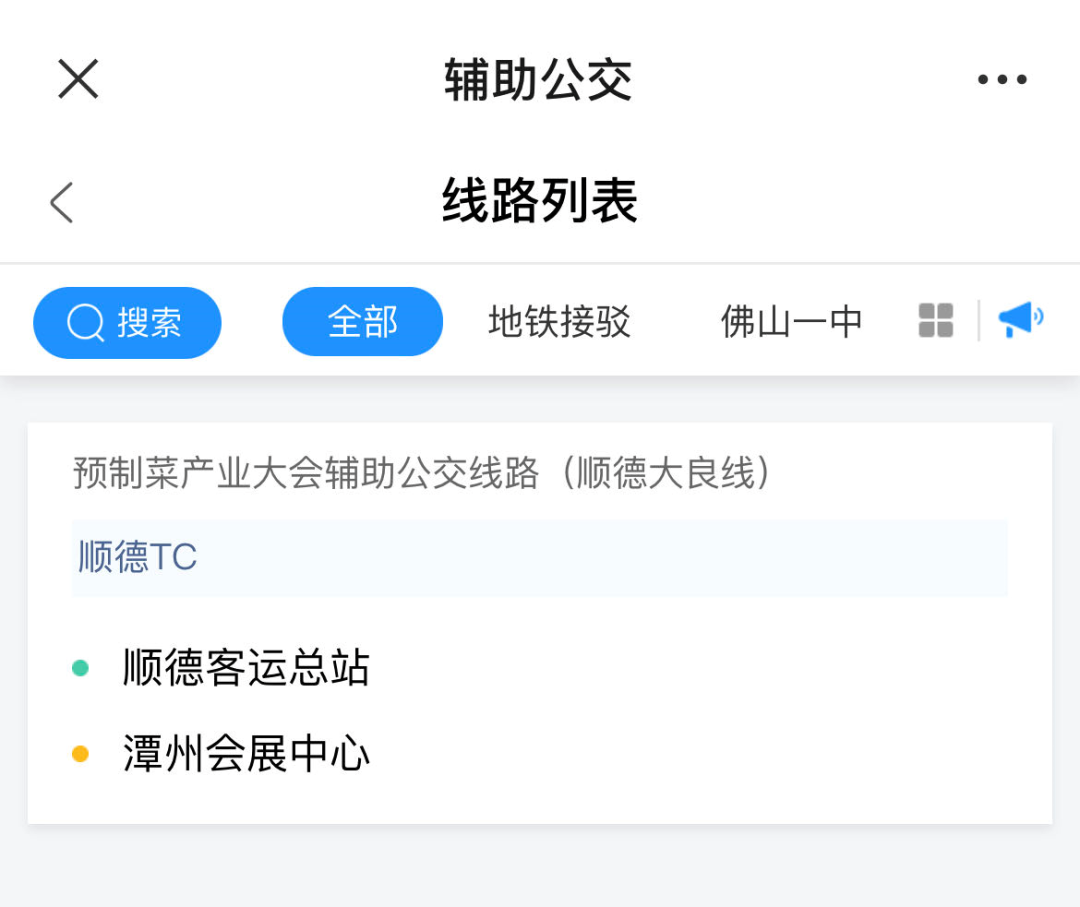Screen dimensions: 1080x907
Task: Show all categories via grid icon
Action: tap(936, 321)
